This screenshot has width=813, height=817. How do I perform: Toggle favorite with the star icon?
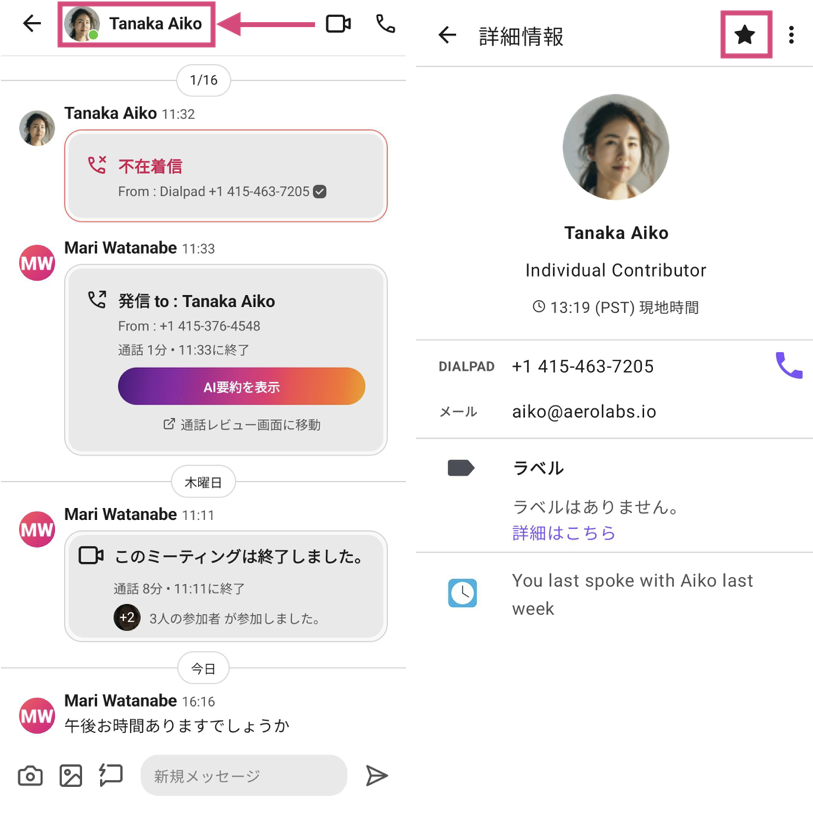click(x=745, y=34)
